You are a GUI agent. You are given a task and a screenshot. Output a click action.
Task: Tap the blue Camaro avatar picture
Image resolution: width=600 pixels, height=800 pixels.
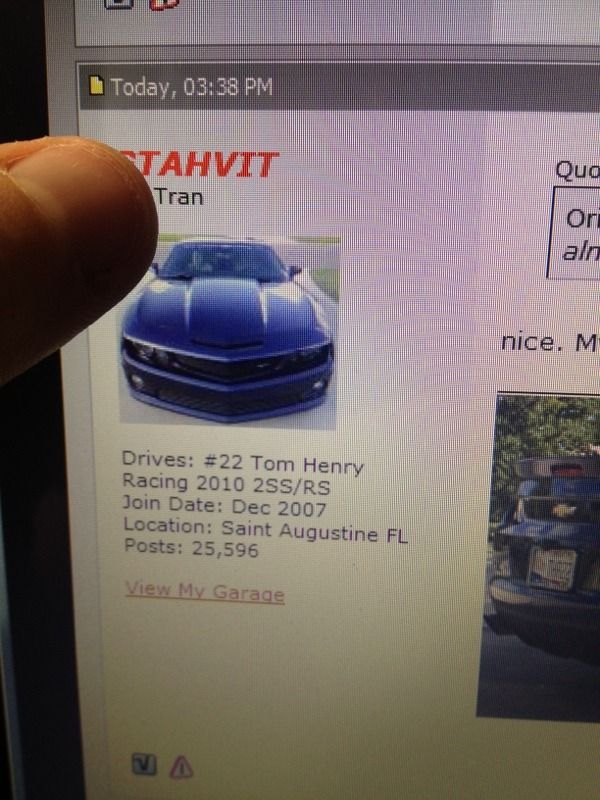(x=230, y=331)
